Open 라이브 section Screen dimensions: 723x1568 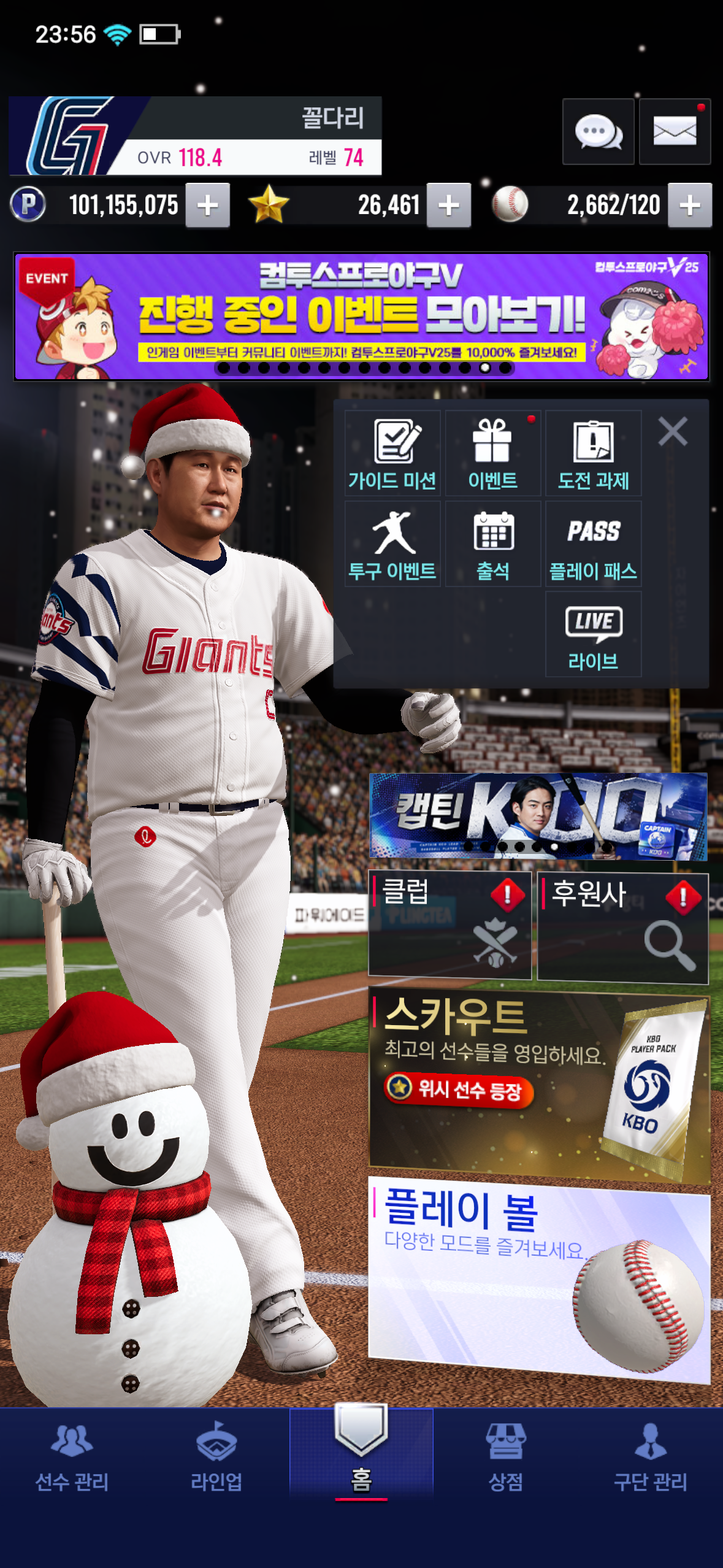pyautogui.click(x=593, y=634)
